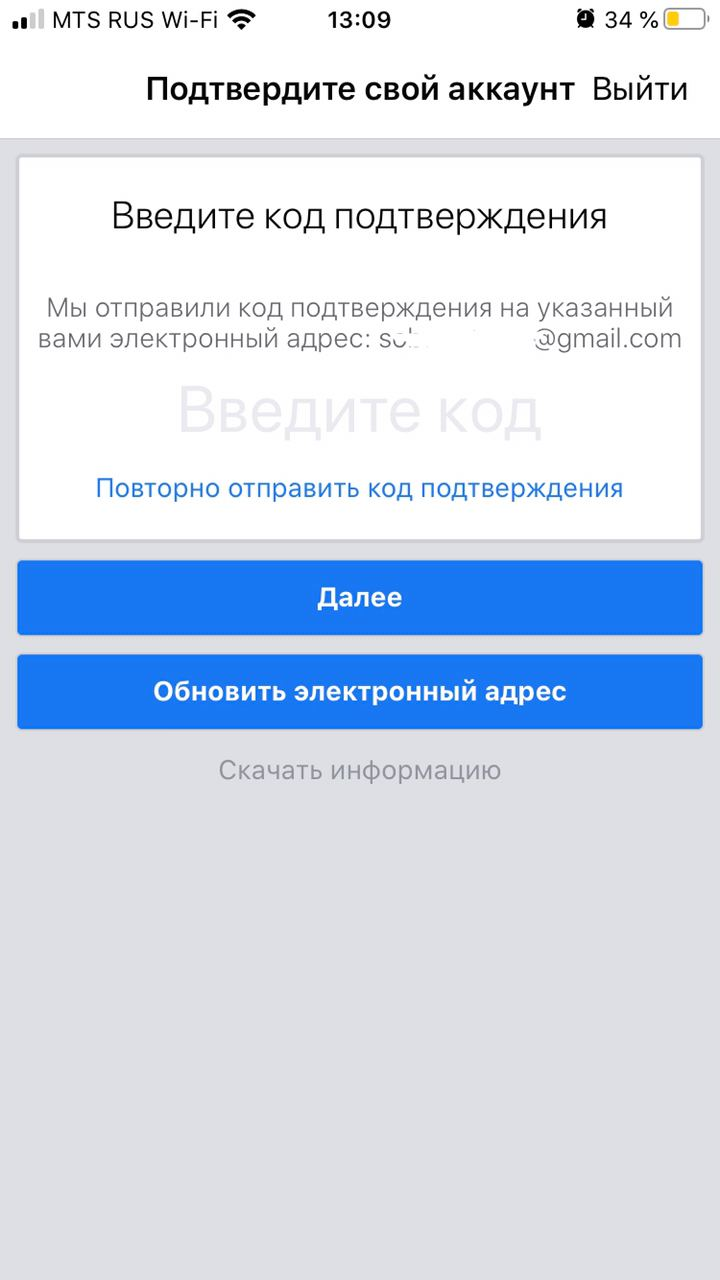720x1280 pixels.
Task: Tap Выйти to log out
Action: (639, 89)
